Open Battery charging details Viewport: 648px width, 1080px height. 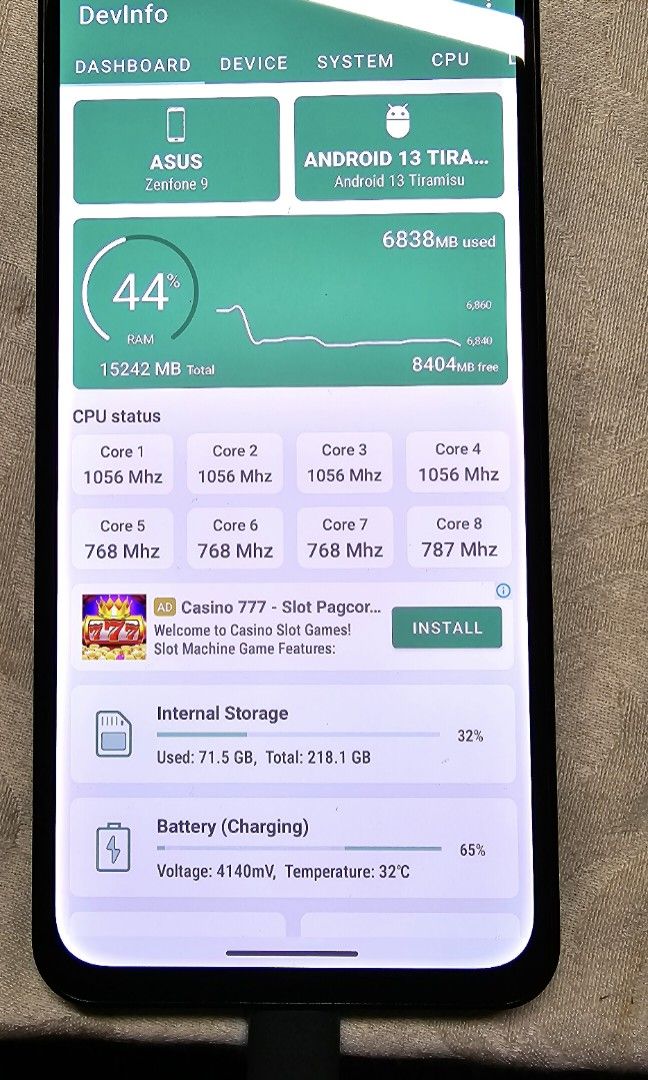click(292, 848)
